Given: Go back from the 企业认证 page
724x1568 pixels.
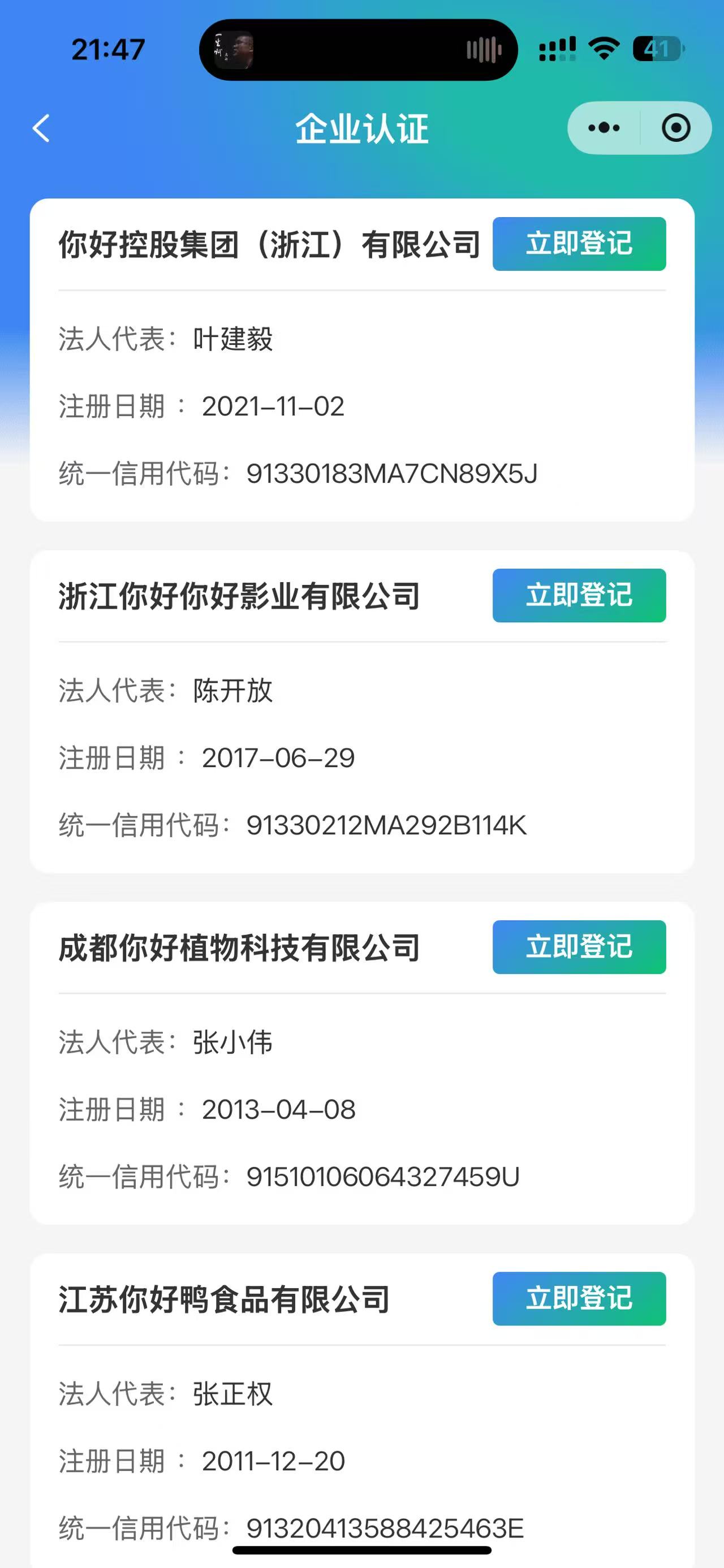Looking at the screenshot, I should pyautogui.click(x=41, y=128).
